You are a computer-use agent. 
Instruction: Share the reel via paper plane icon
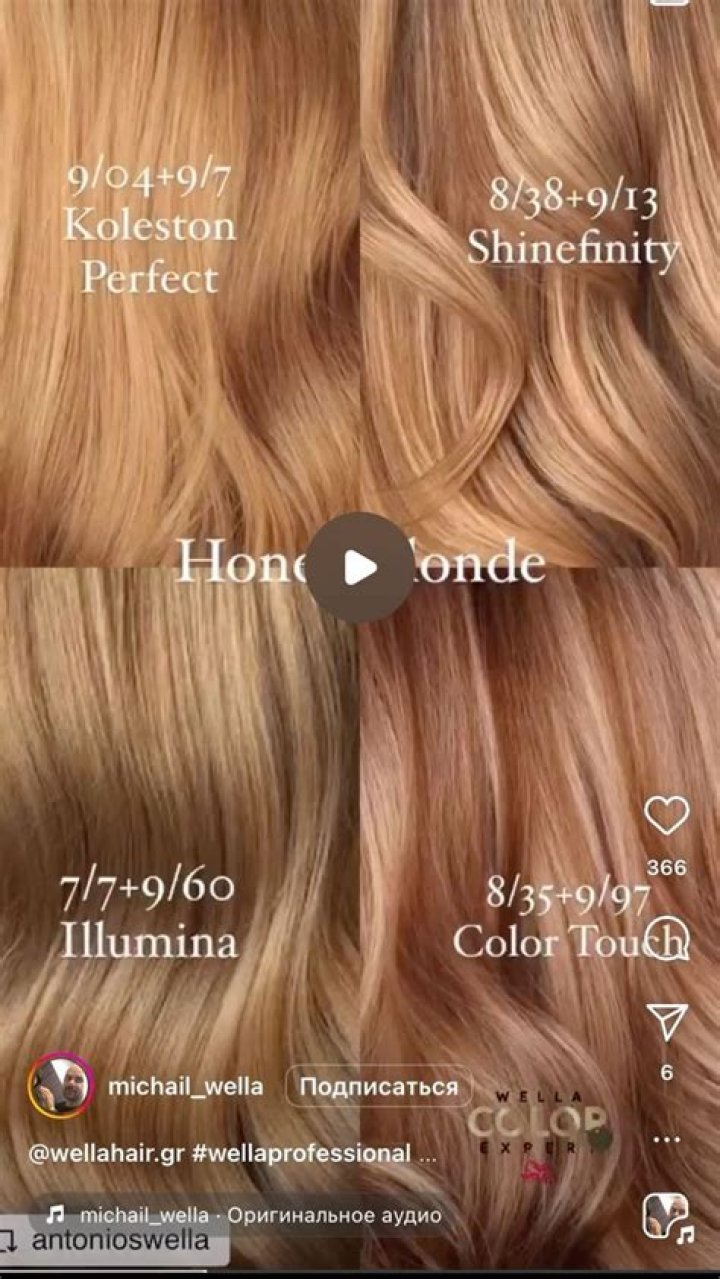pyautogui.click(x=666, y=1022)
